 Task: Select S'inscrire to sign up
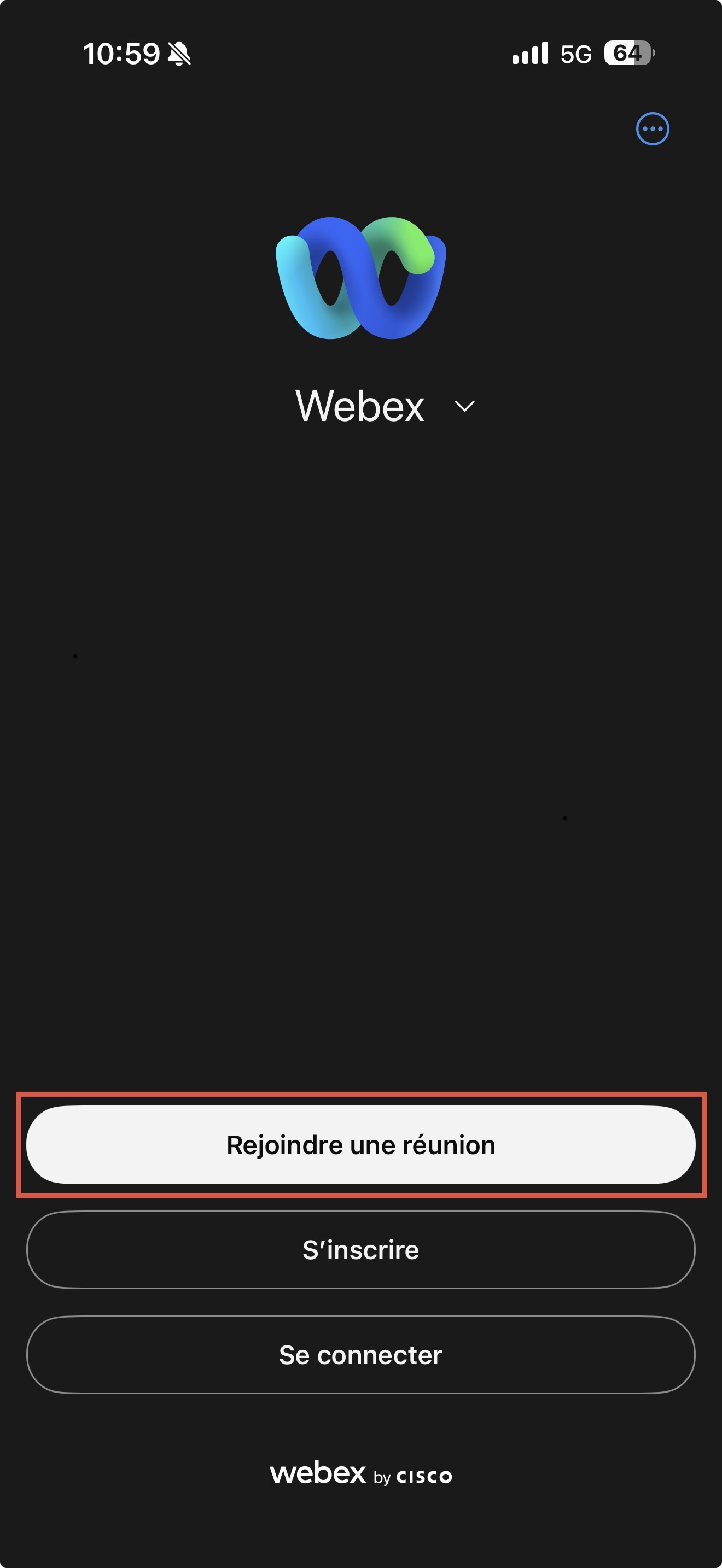[361, 1250]
